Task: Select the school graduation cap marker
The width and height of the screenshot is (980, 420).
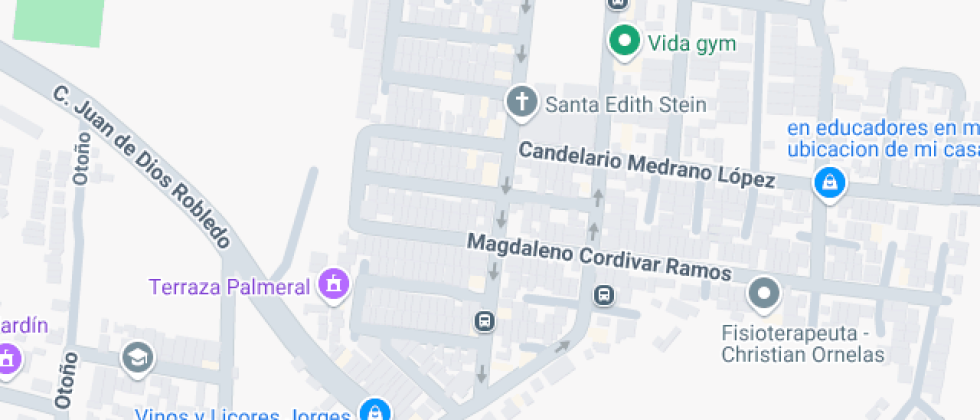Action: point(136,357)
